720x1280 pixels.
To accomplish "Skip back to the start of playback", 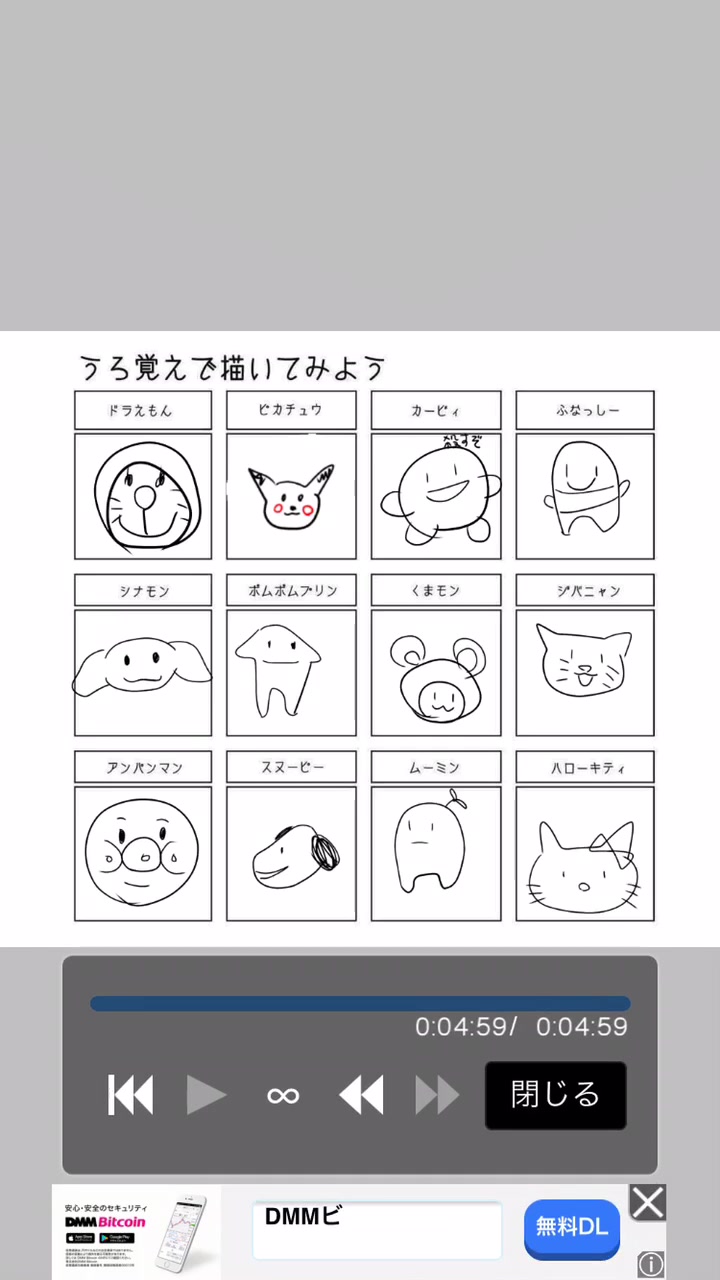I will coord(131,1095).
